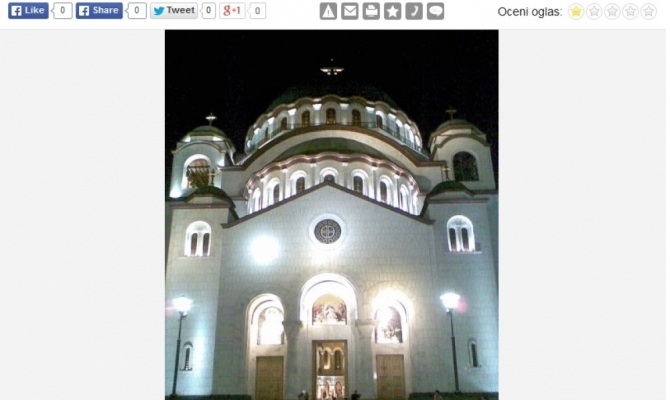The image size is (670, 400).
Task: Report this ad with warning icon
Action: [x=328, y=11]
